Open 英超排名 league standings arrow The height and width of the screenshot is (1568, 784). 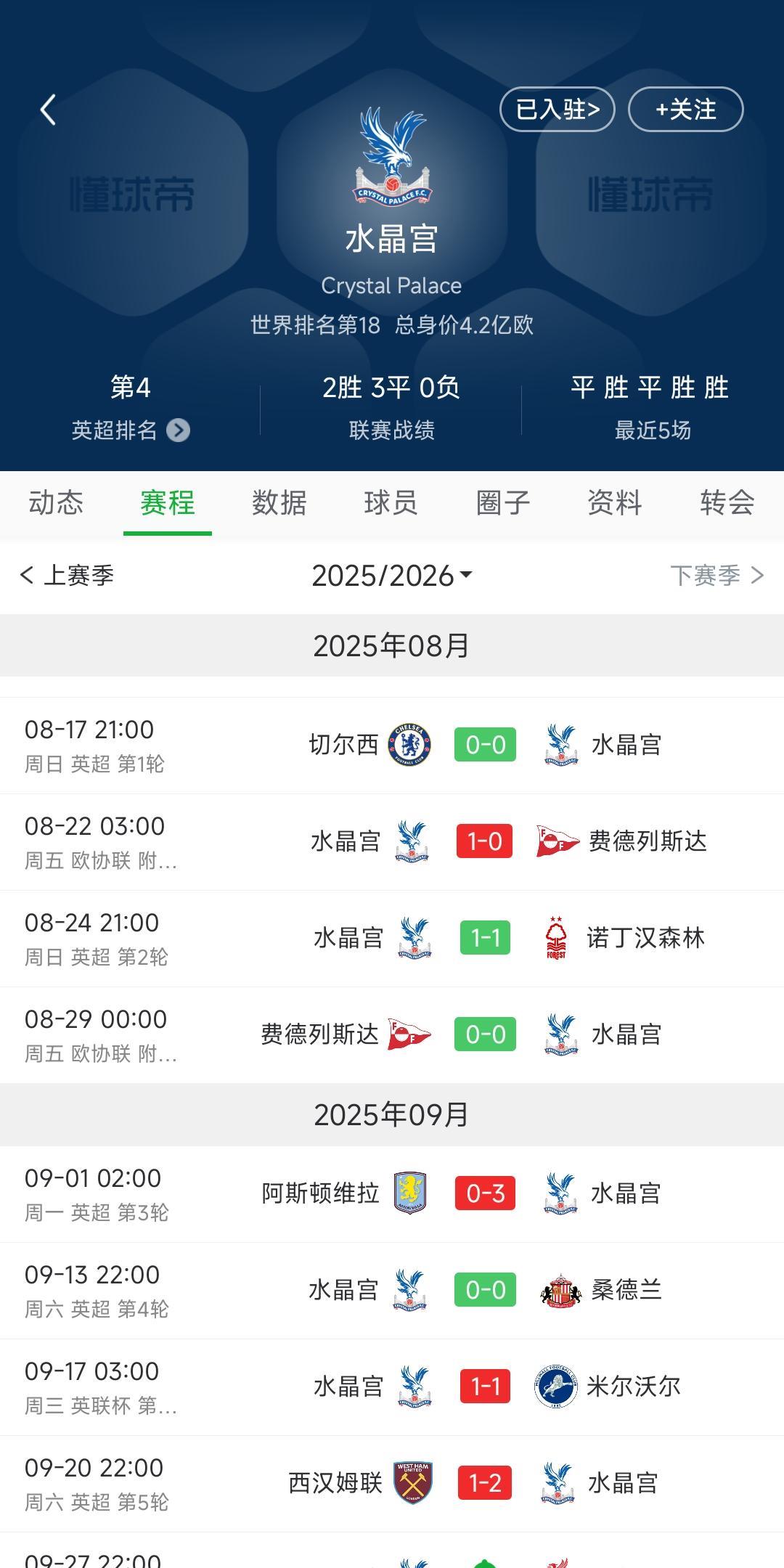tap(178, 430)
